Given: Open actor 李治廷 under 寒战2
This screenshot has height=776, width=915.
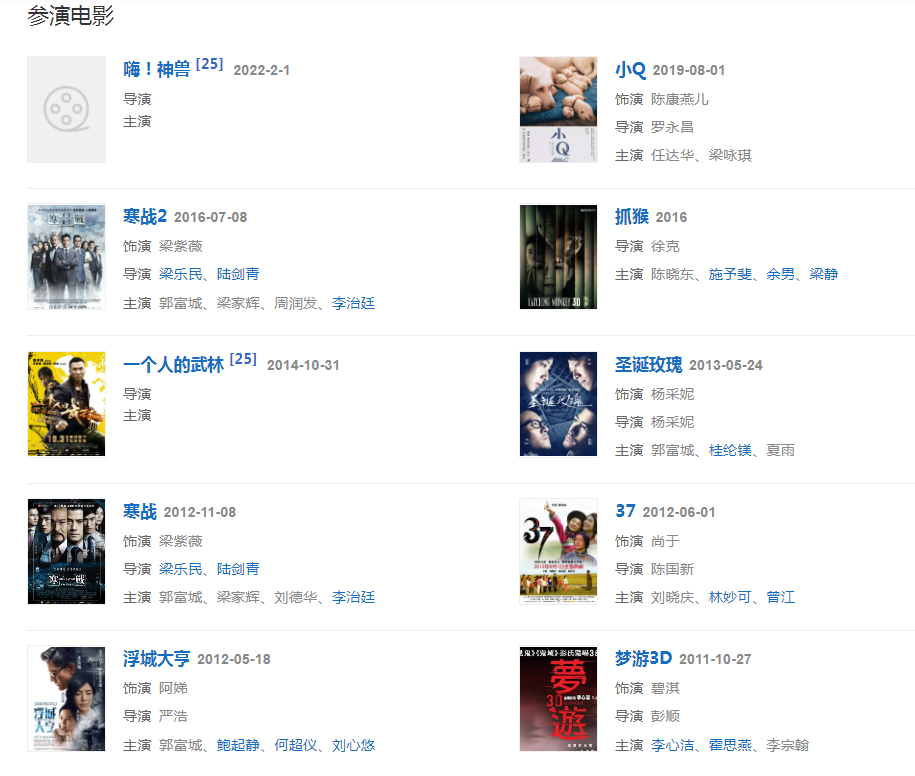Looking at the screenshot, I should point(353,303).
